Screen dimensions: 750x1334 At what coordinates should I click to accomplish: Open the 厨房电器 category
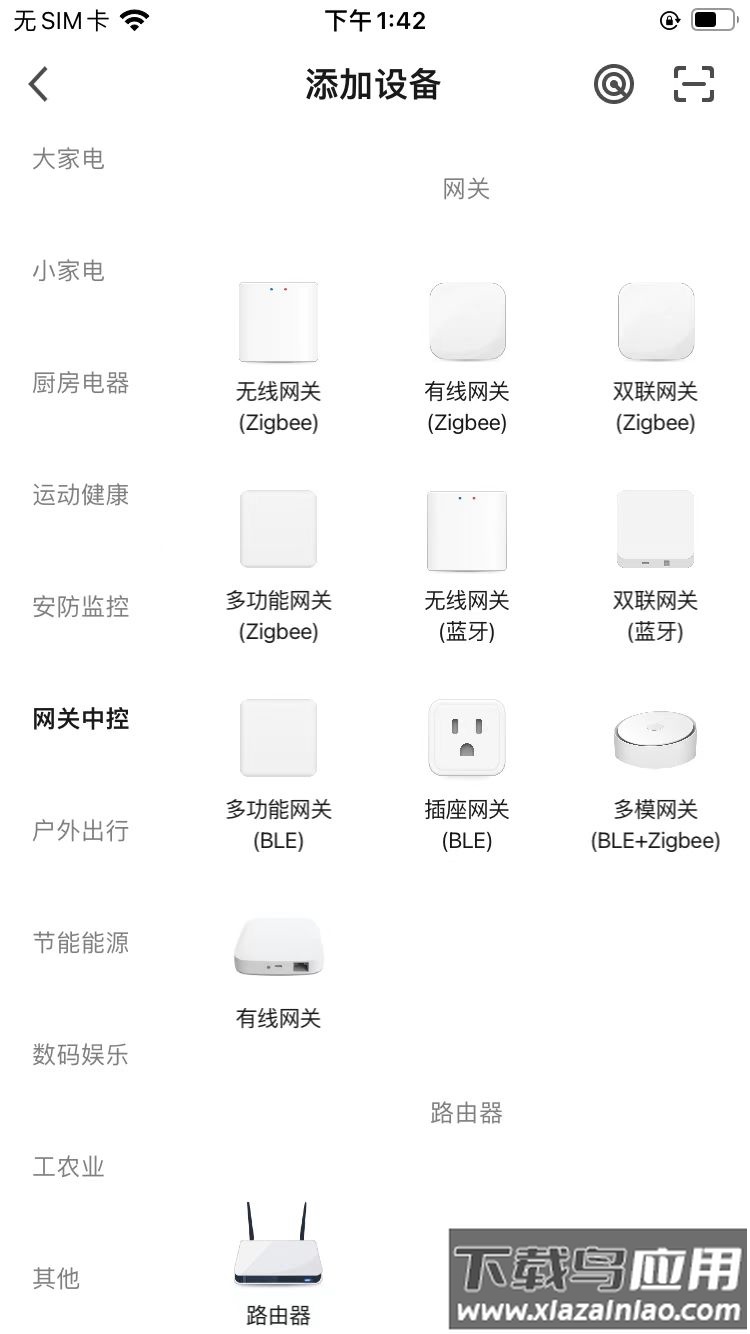coord(80,383)
